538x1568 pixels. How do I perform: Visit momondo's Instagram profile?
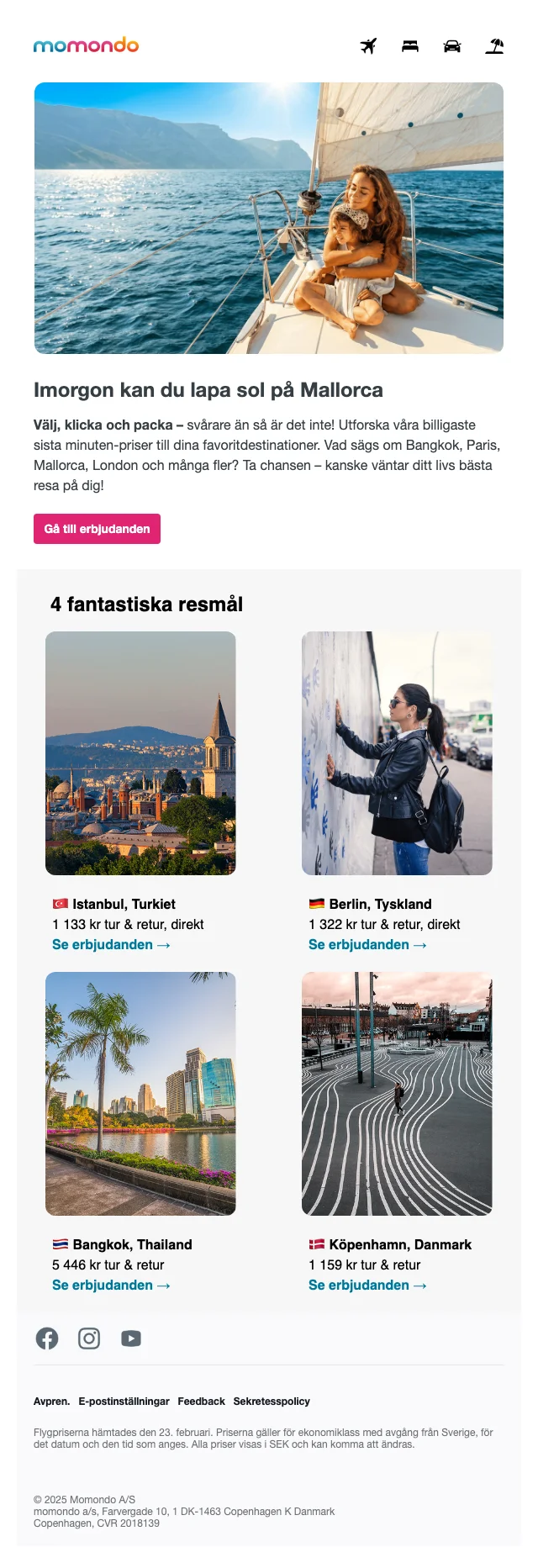[89, 1338]
